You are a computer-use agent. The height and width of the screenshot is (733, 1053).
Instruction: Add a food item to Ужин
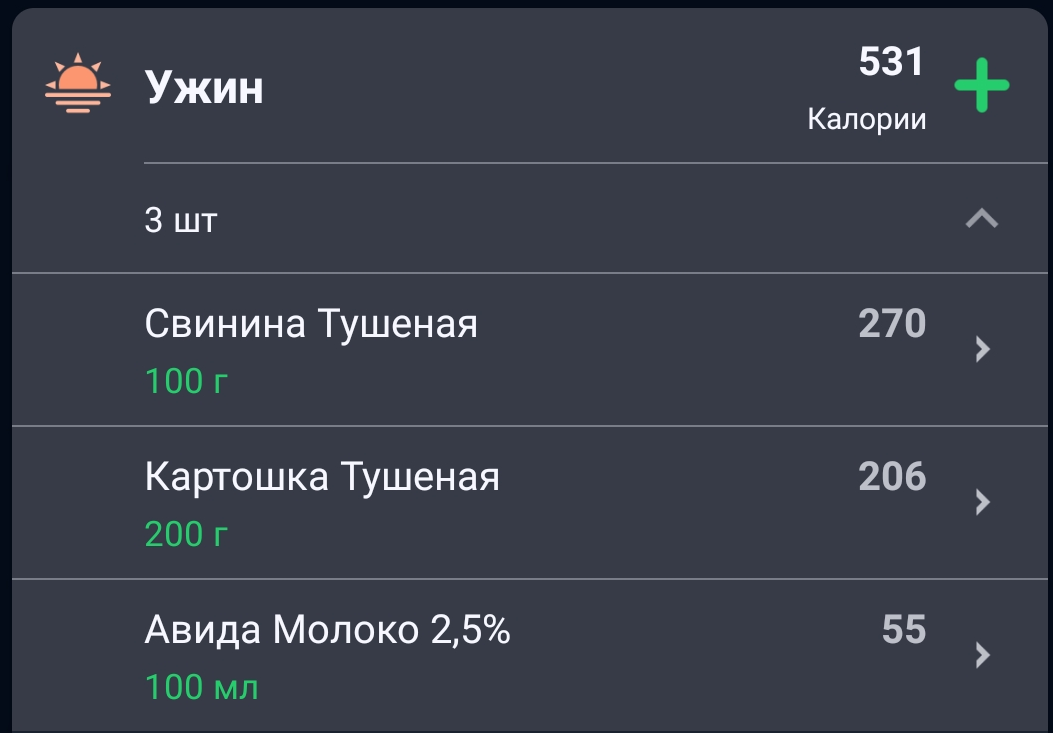(x=981, y=86)
